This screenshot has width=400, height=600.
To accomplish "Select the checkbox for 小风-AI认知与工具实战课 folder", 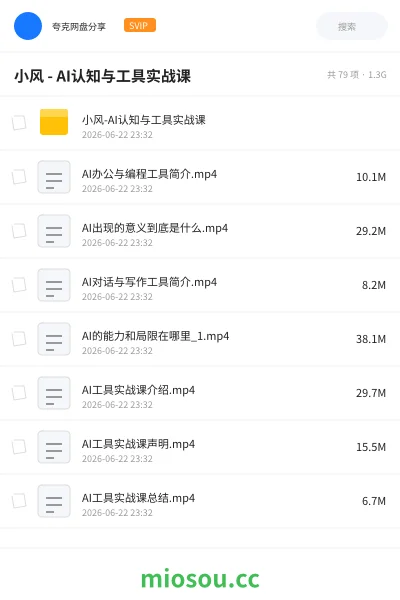I will click(19, 123).
